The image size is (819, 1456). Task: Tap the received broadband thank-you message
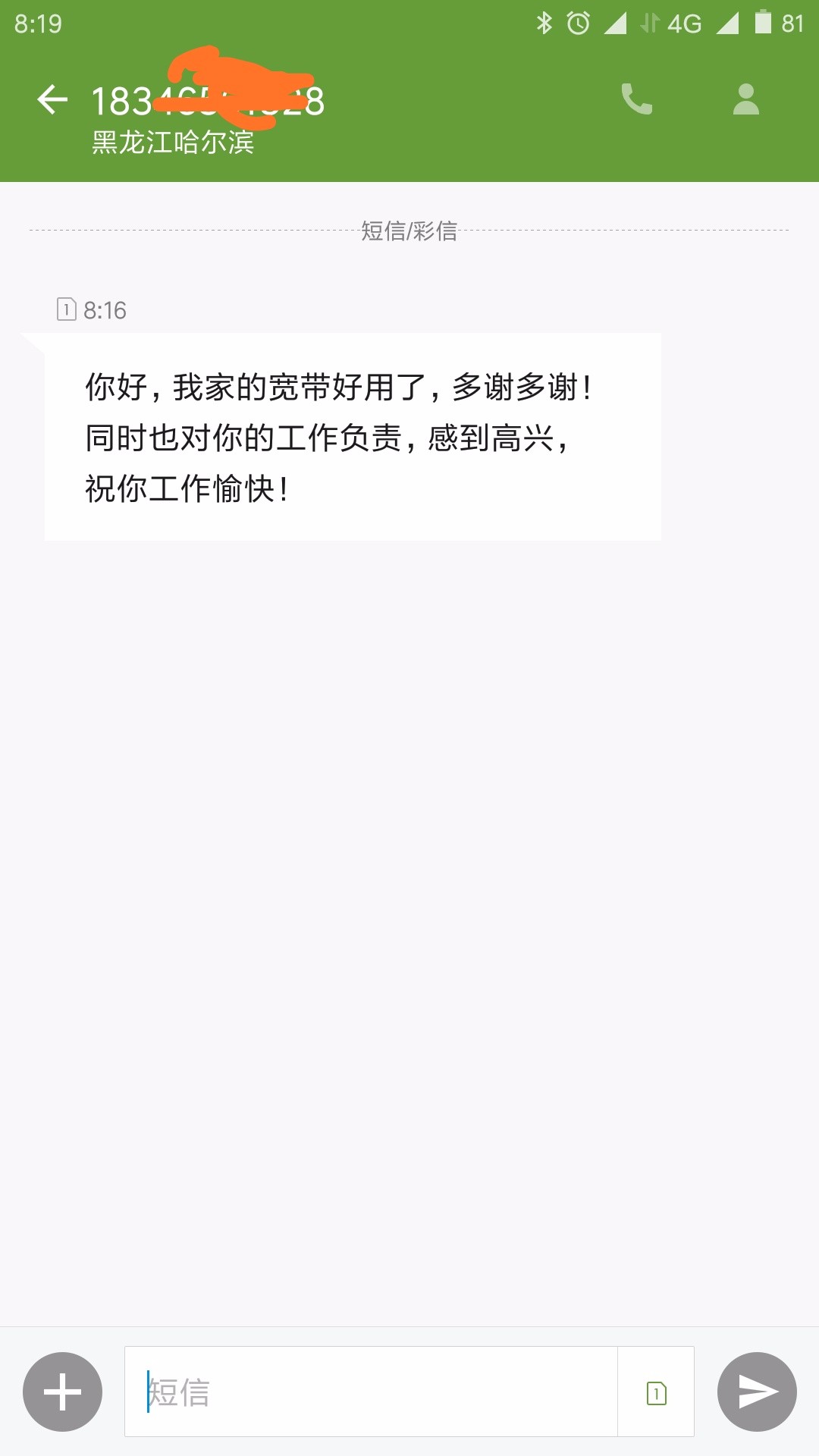click(x=353, y=437)
